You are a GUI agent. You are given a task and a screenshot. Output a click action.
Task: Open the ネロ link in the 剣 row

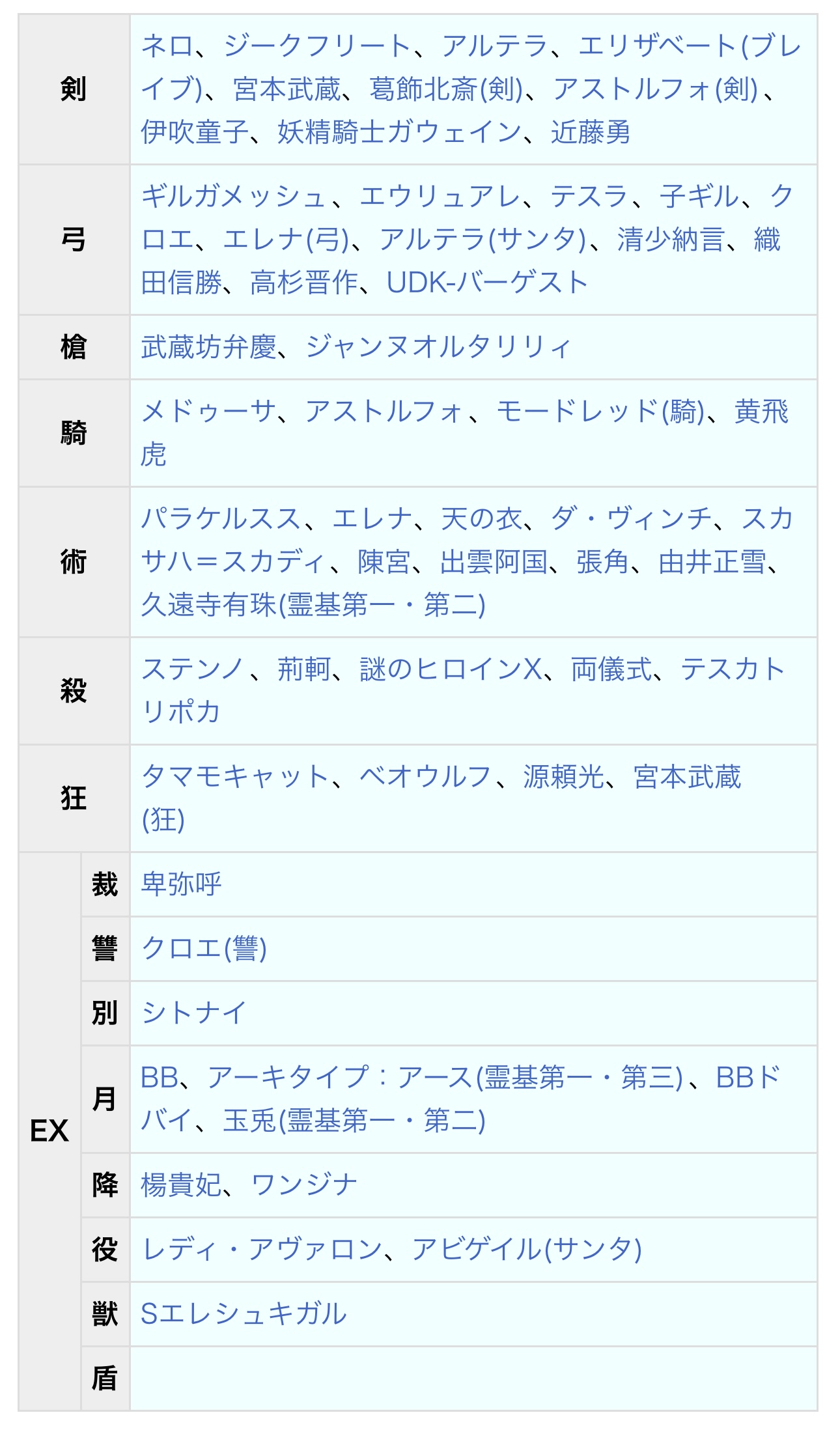coord(167,46)
